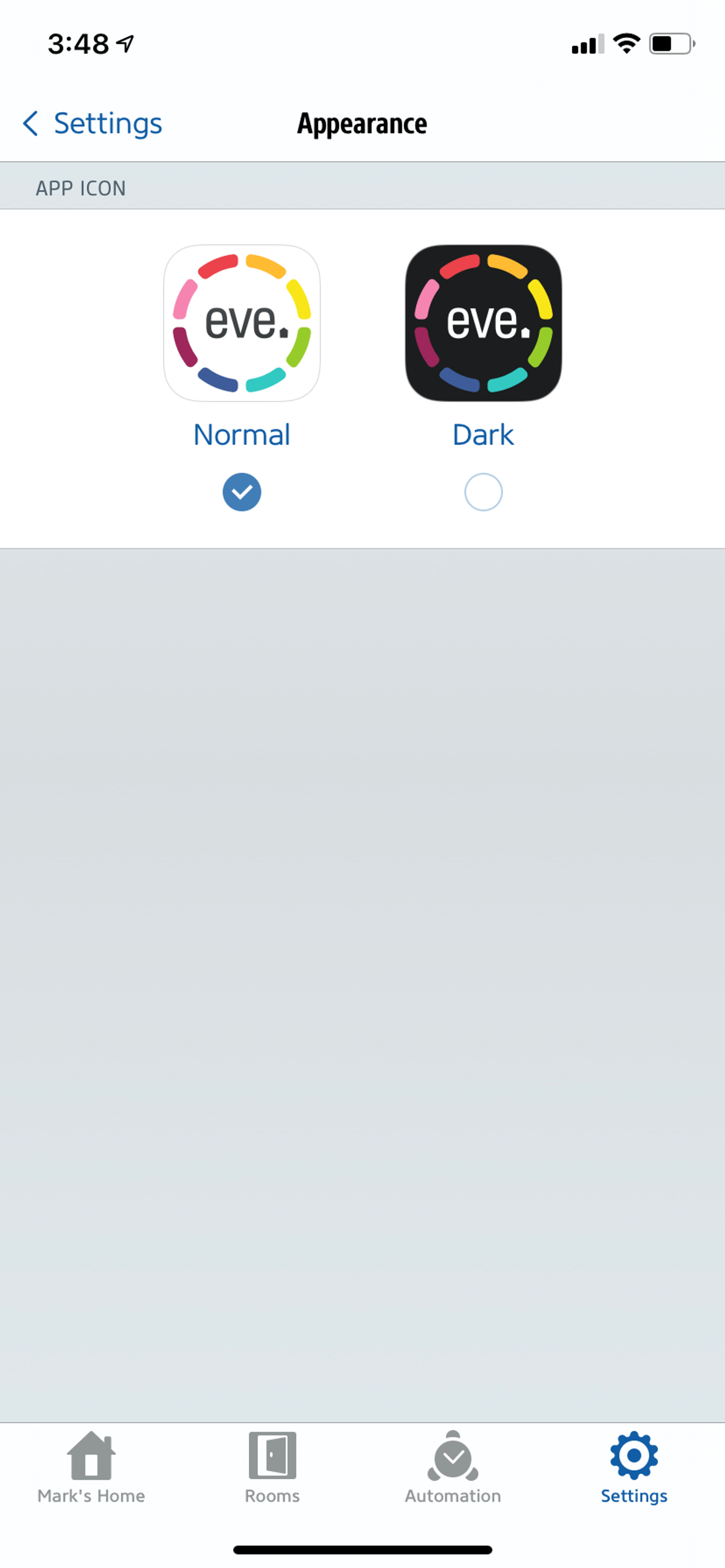Tap the location arrow in the status bar
The height and width of the screenshot is (1568, 725).
tap(124, 43)
